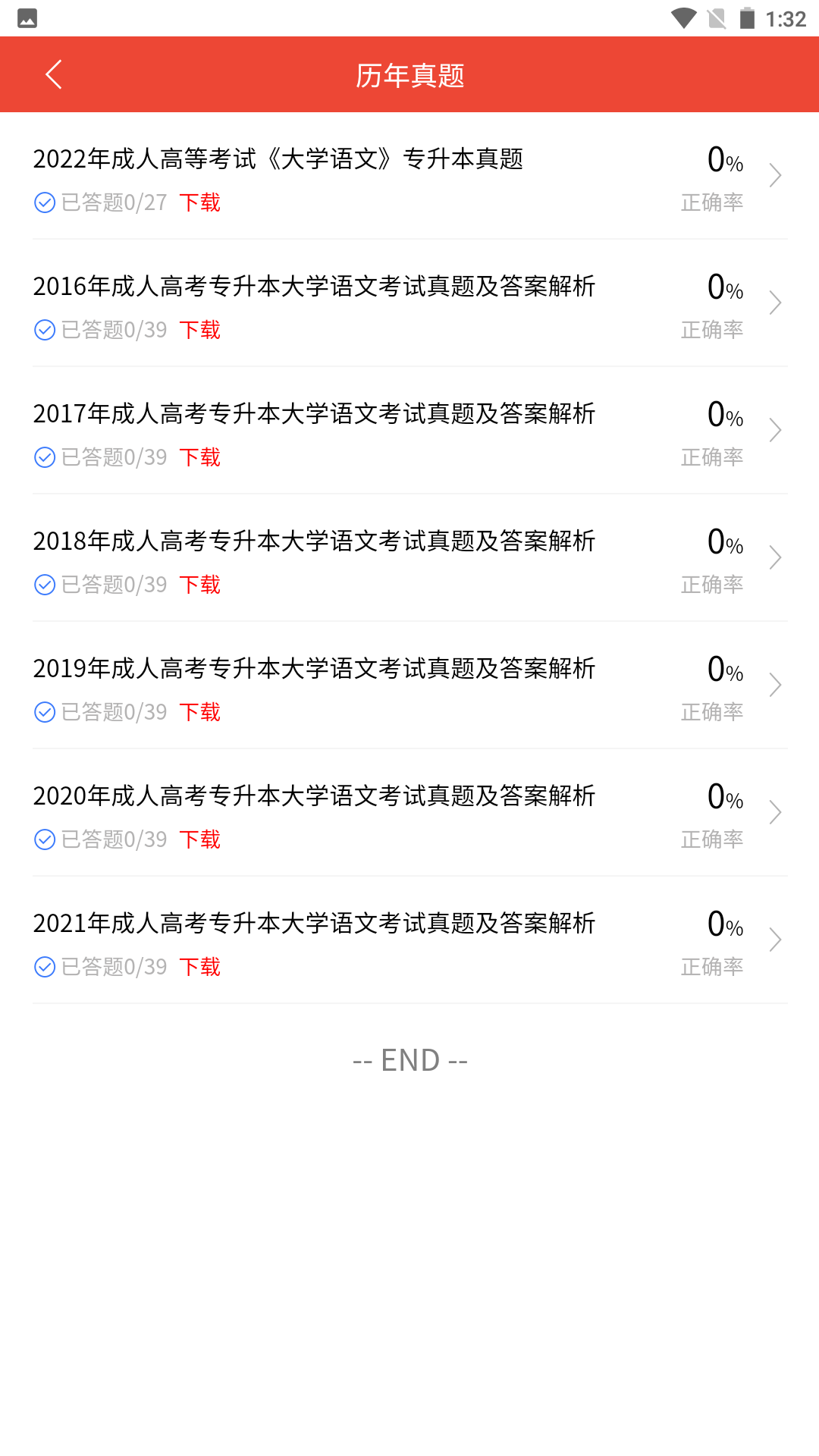The width and height of the screenshot is (819, 1456).
Task: Open the 2021年成人高考专升本 exam entry
Action: click(x=314, y=924)
